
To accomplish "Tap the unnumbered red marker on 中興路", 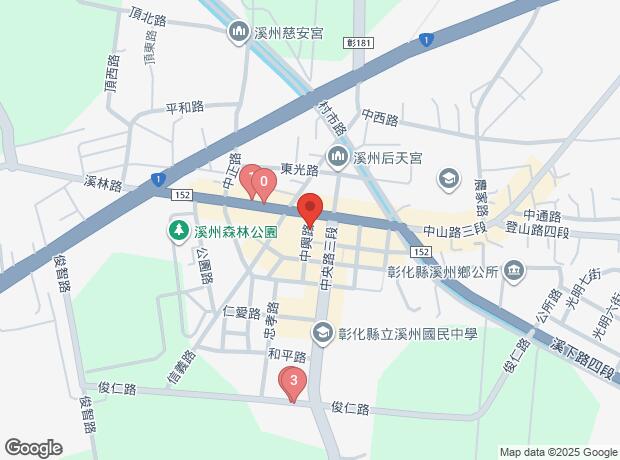I will [x=309, y=210].
